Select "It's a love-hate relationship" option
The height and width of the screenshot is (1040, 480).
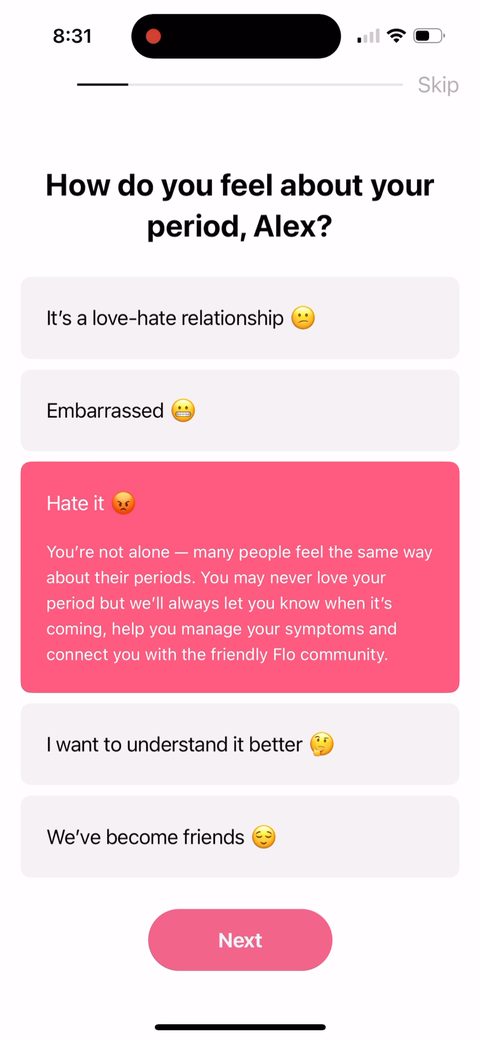click(240, 318)
